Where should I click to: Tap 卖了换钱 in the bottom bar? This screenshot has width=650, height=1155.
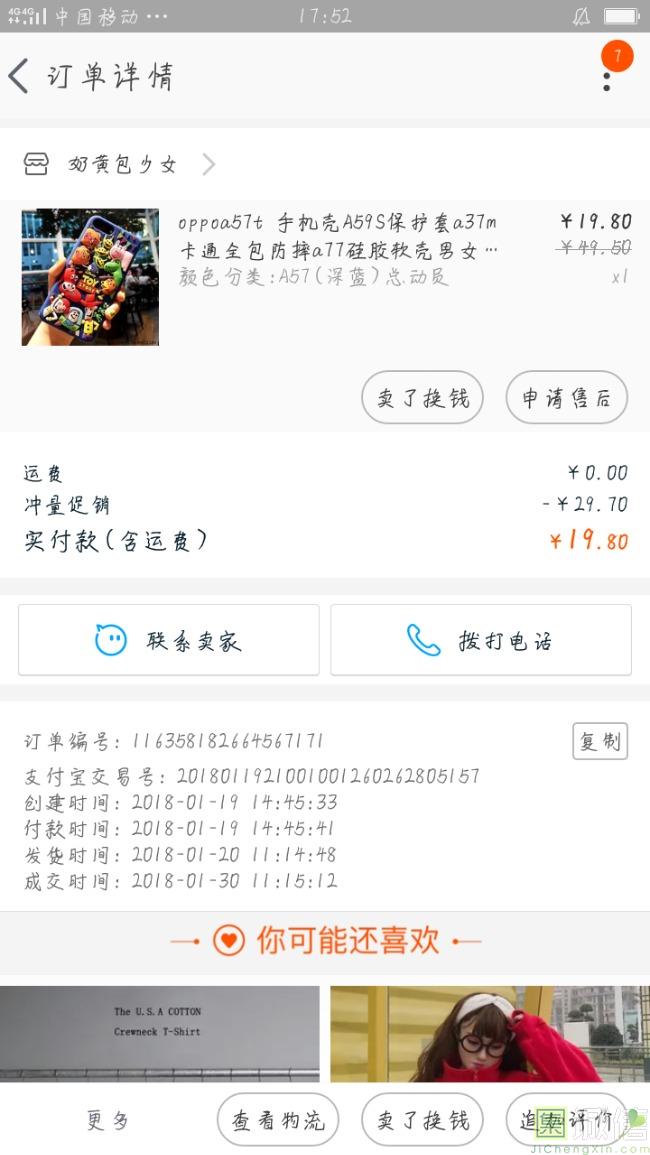coord(422,1120)
